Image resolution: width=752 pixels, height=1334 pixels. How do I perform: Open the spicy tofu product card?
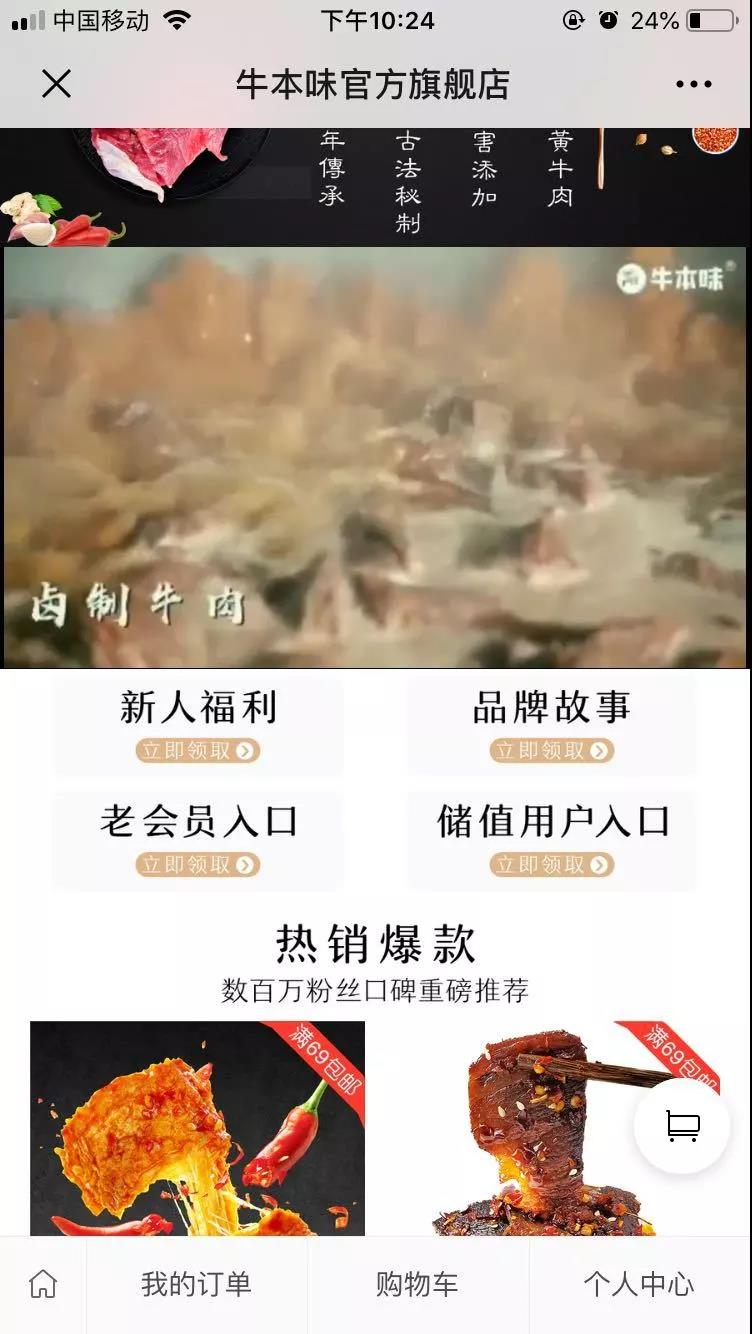click(x=197, y=1128)
